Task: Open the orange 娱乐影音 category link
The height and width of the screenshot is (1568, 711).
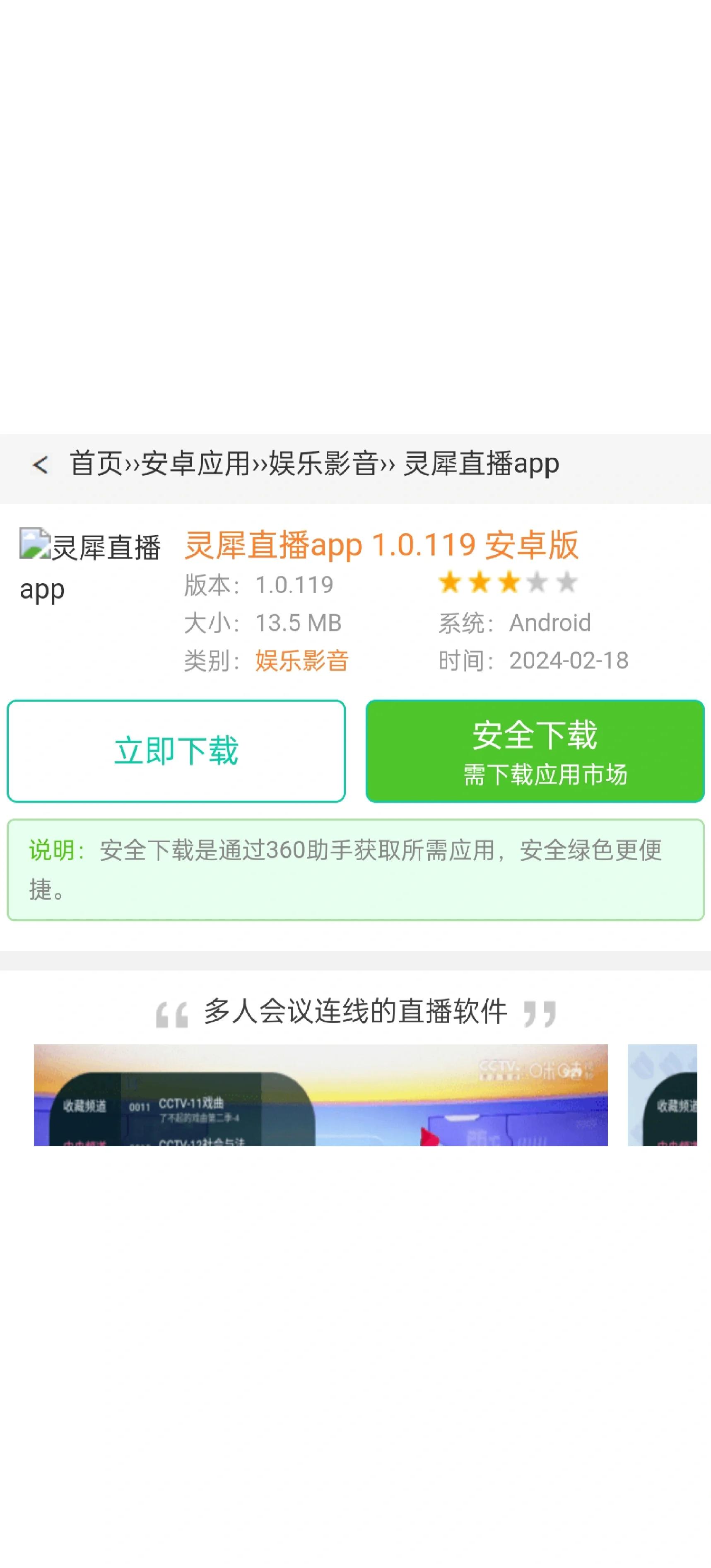Action: (302, 660)
